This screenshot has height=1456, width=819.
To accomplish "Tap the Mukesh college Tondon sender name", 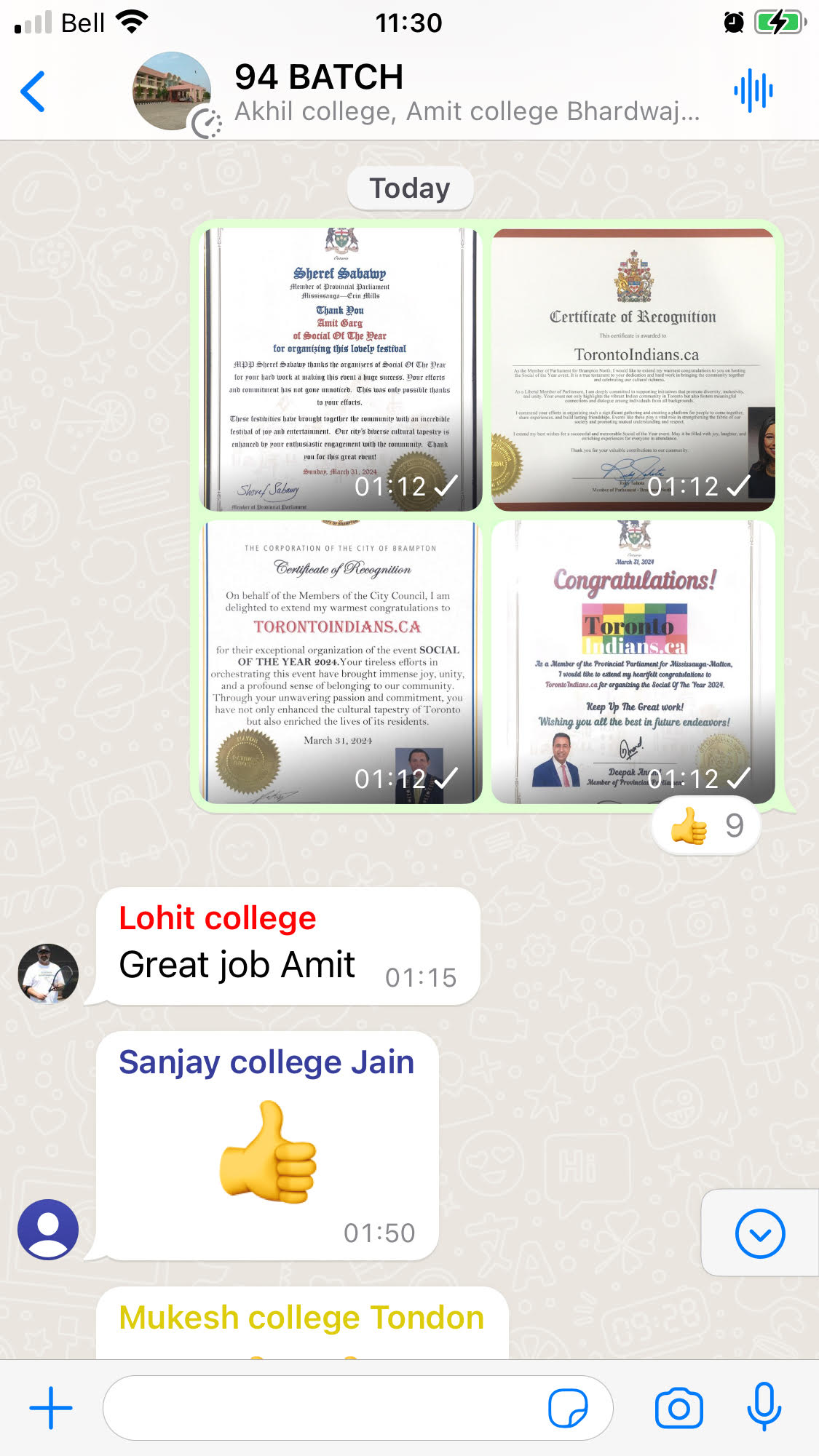I will (x=301, y=1318).
